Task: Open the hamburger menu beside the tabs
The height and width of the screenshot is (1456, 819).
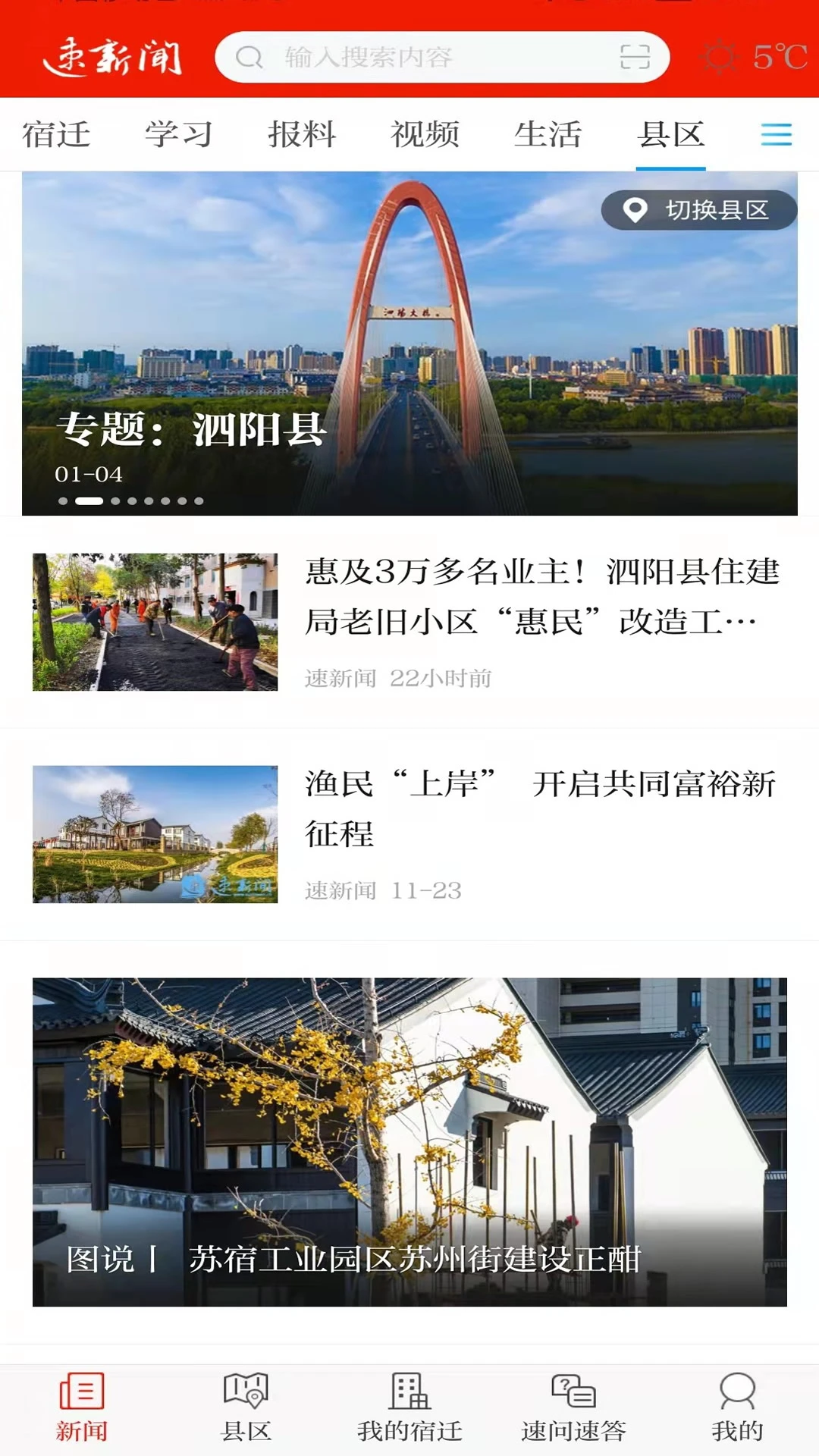Action: (777, 134)
